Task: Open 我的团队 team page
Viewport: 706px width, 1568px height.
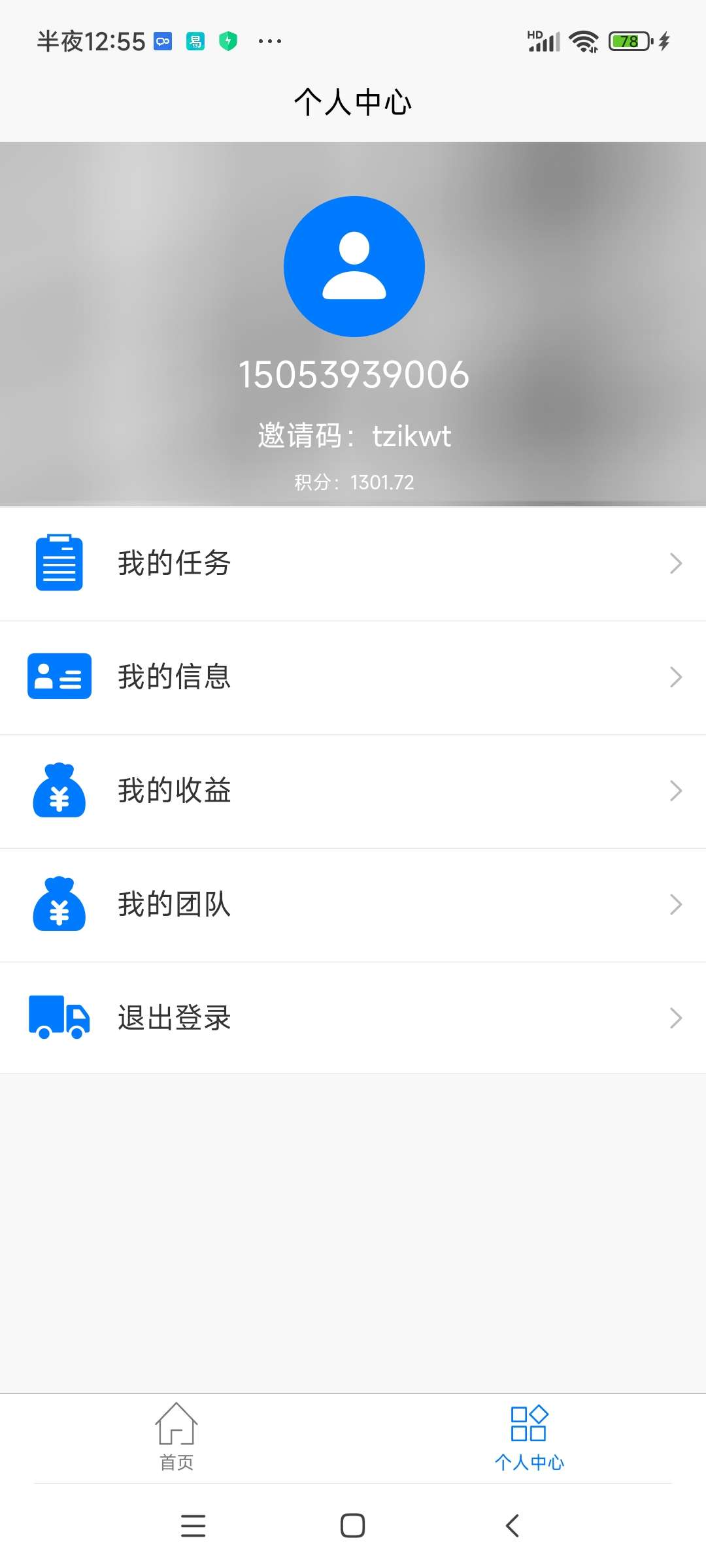Action: point(353,905)
